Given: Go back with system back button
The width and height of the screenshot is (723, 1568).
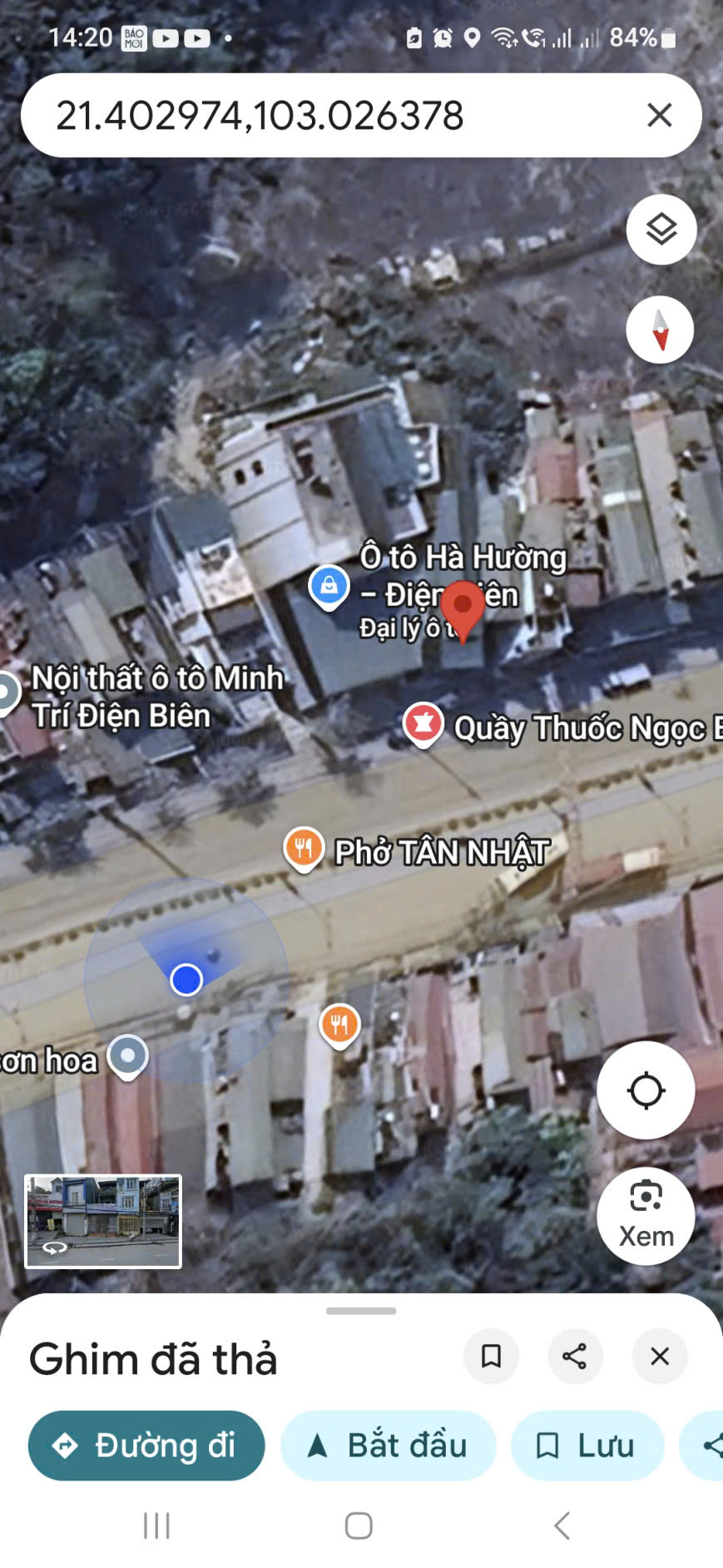Looking at the screenshot, I should pyautogui.click(x=562, y=1526).
